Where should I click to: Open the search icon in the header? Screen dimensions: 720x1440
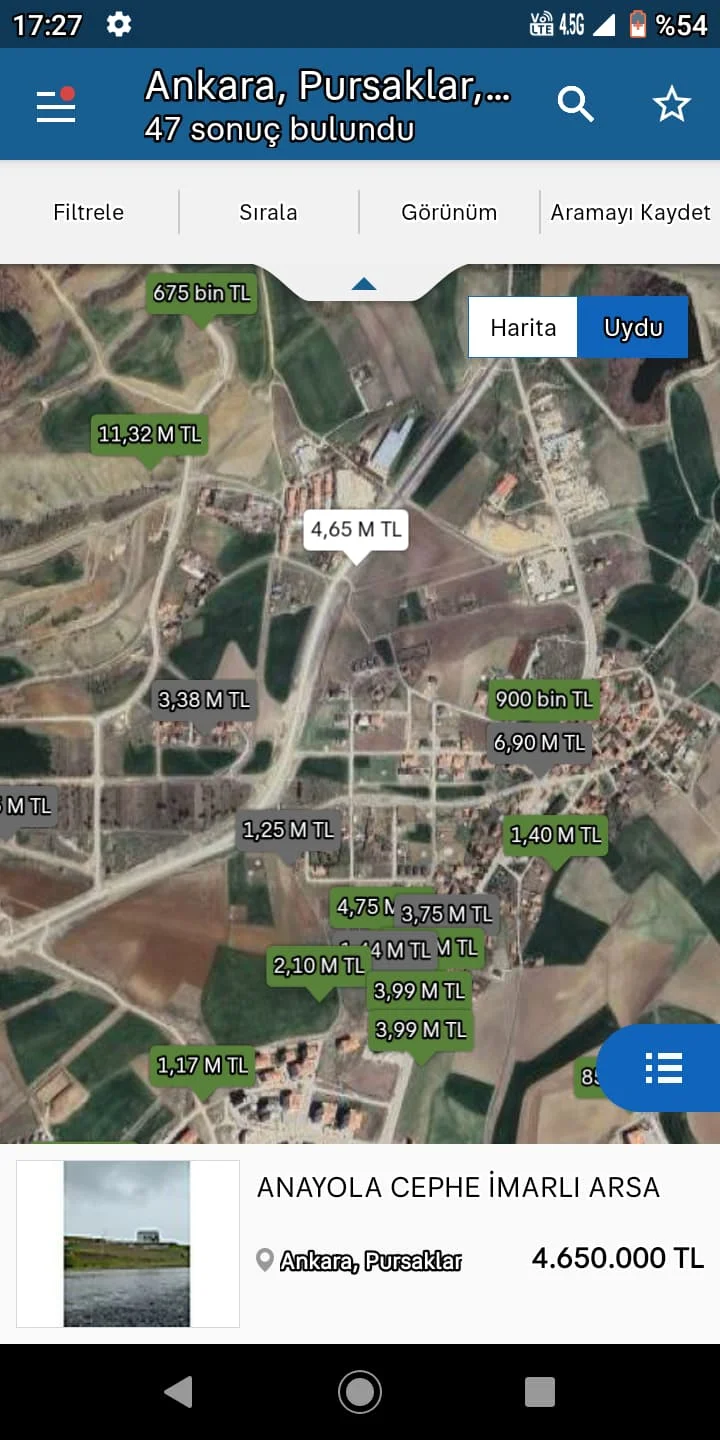tap(576, 103)
